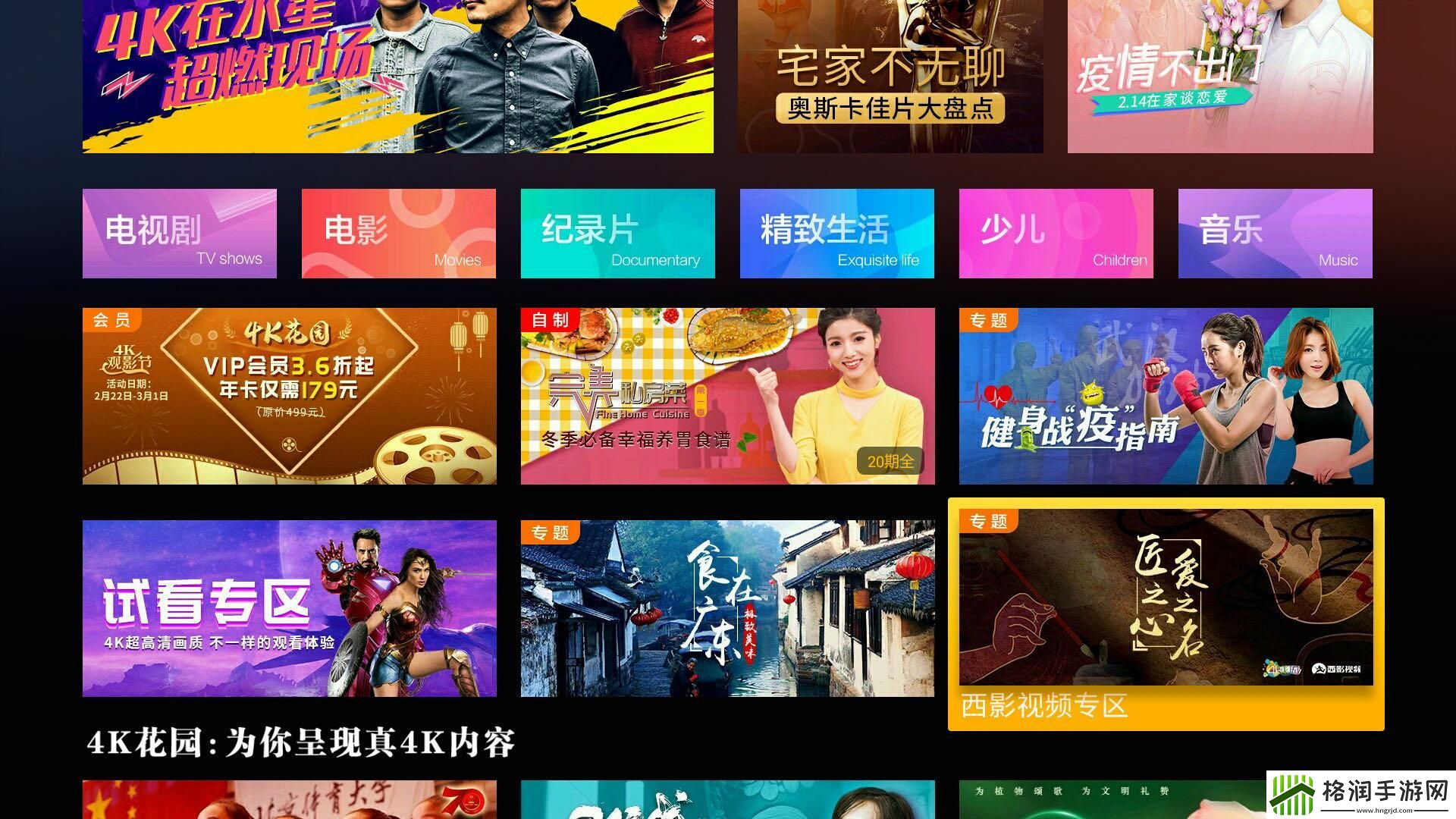Open the 4K在水星 超燃现场 banner
Image resolution: width=1456 pixels, height=819 pixels.
(398, 76)
